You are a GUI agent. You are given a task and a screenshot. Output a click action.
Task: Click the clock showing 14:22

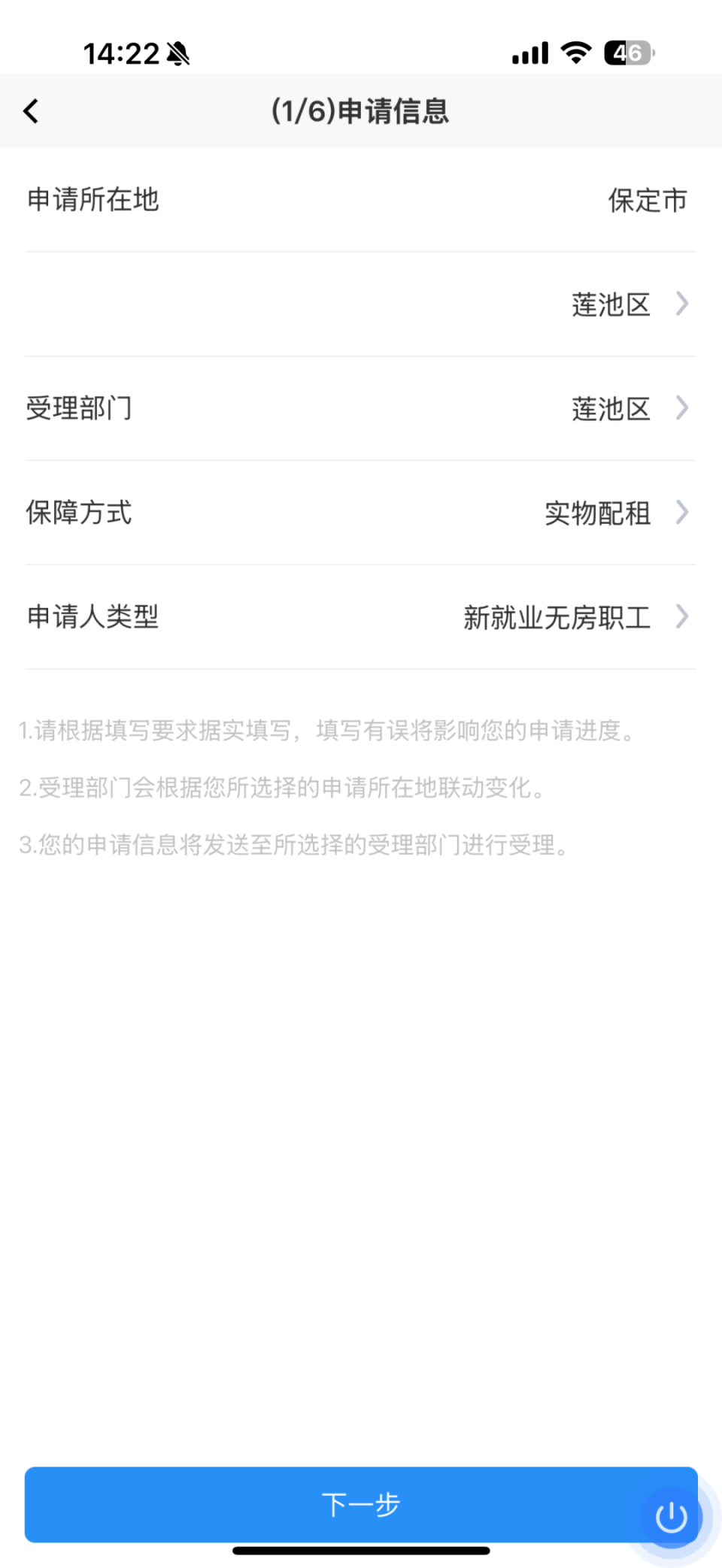(120, 53)
